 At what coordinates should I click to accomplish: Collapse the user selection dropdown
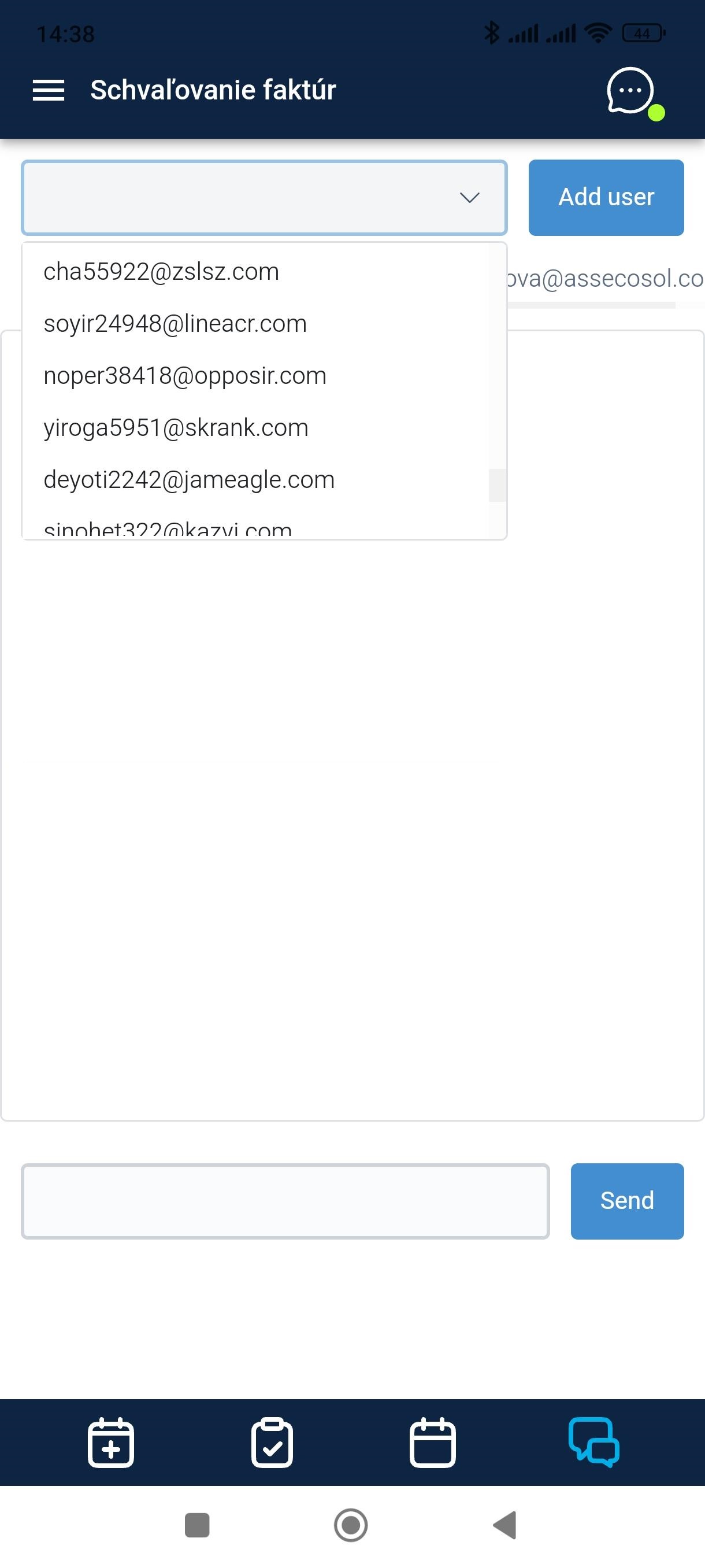point(469,197)
